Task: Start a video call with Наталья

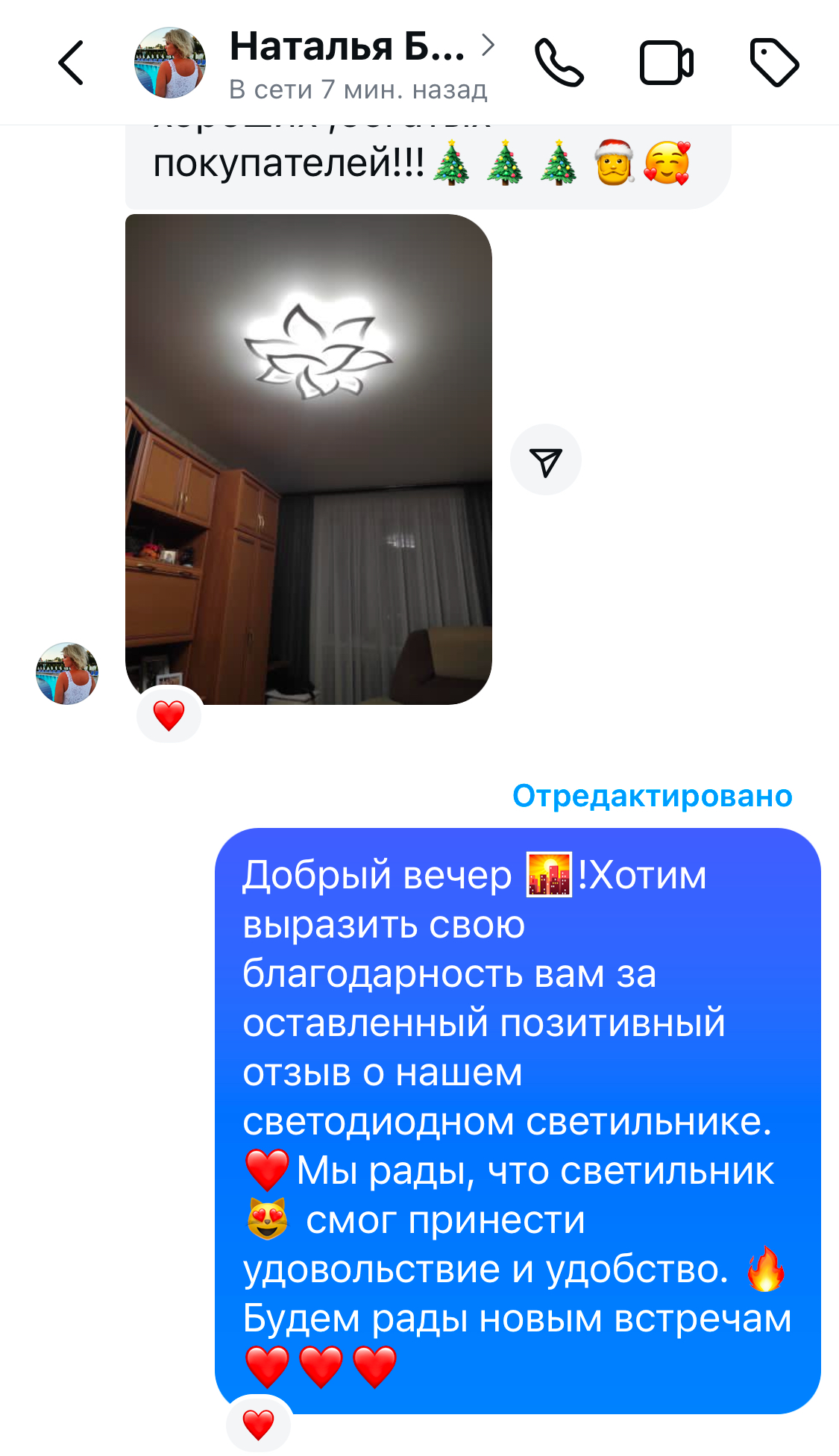Action: [666, 63]
